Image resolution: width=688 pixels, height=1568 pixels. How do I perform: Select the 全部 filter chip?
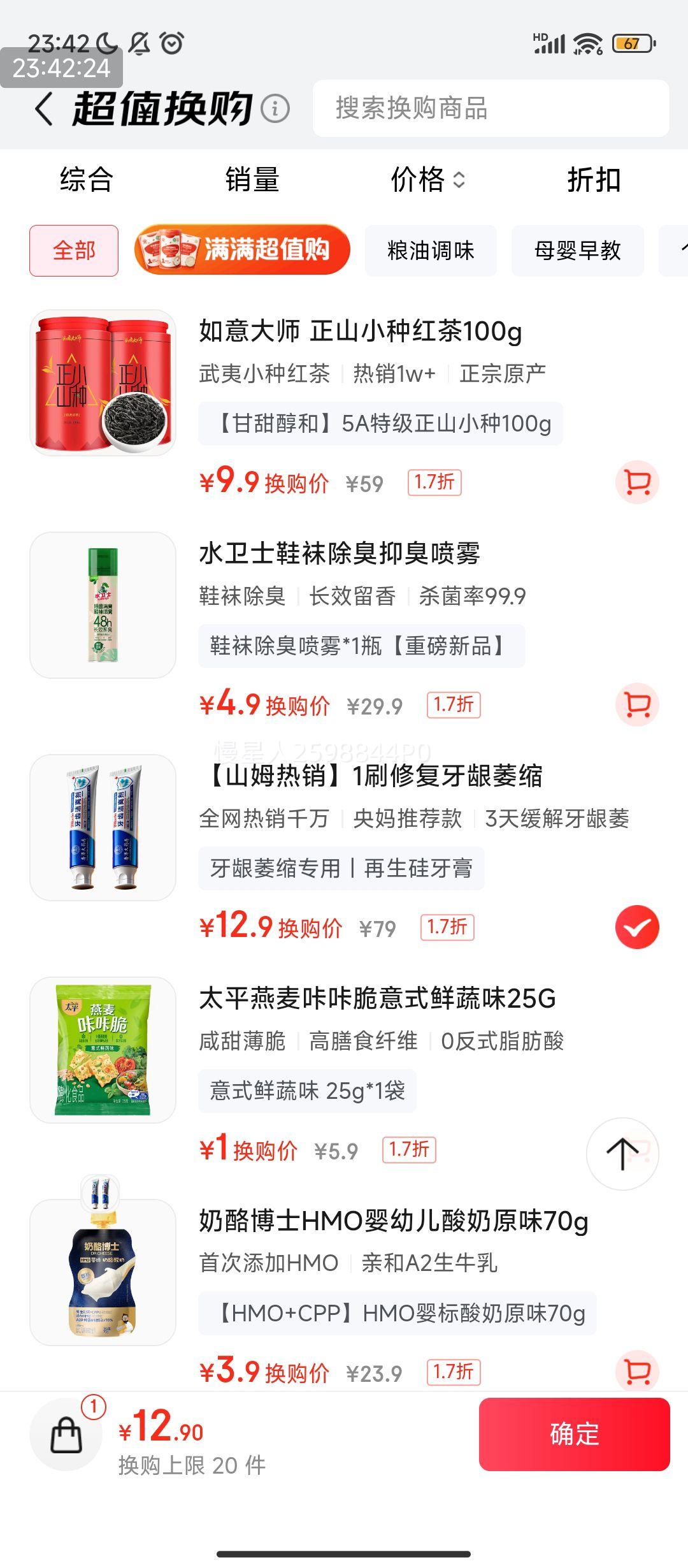pyautogui.click(x=75, y=250)
